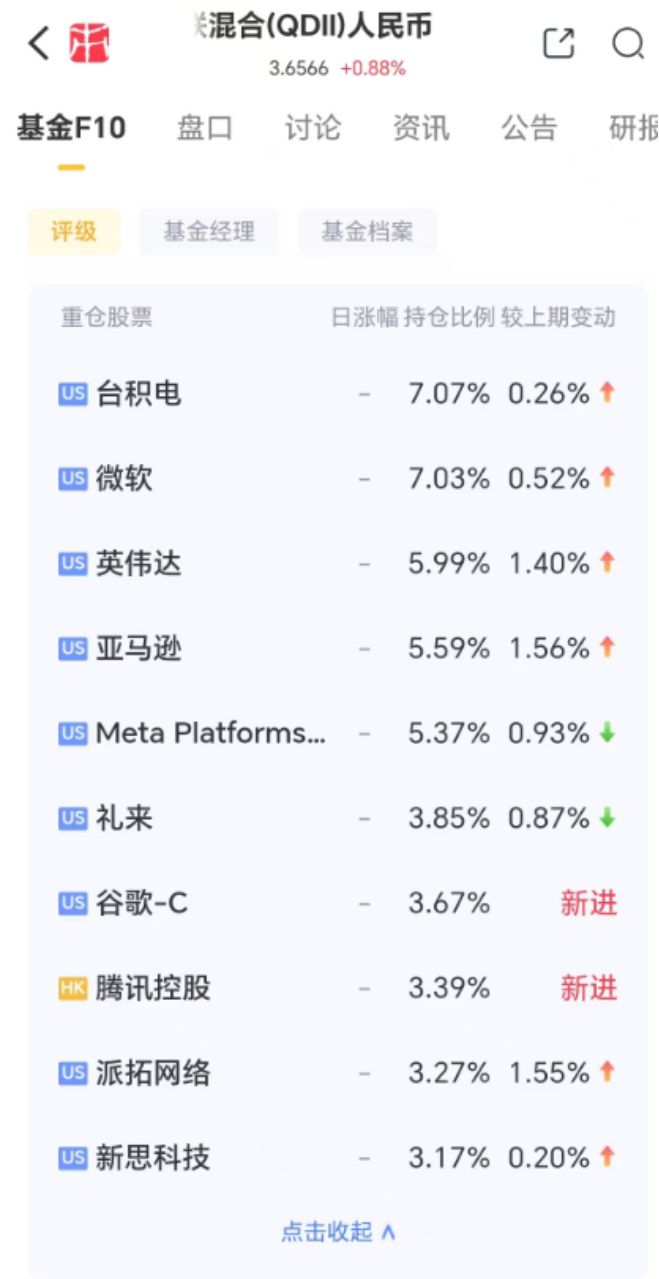Screen dimensions: 659x1279
Task: Open the 台积电 stock row
Action: tap(338, 394)
